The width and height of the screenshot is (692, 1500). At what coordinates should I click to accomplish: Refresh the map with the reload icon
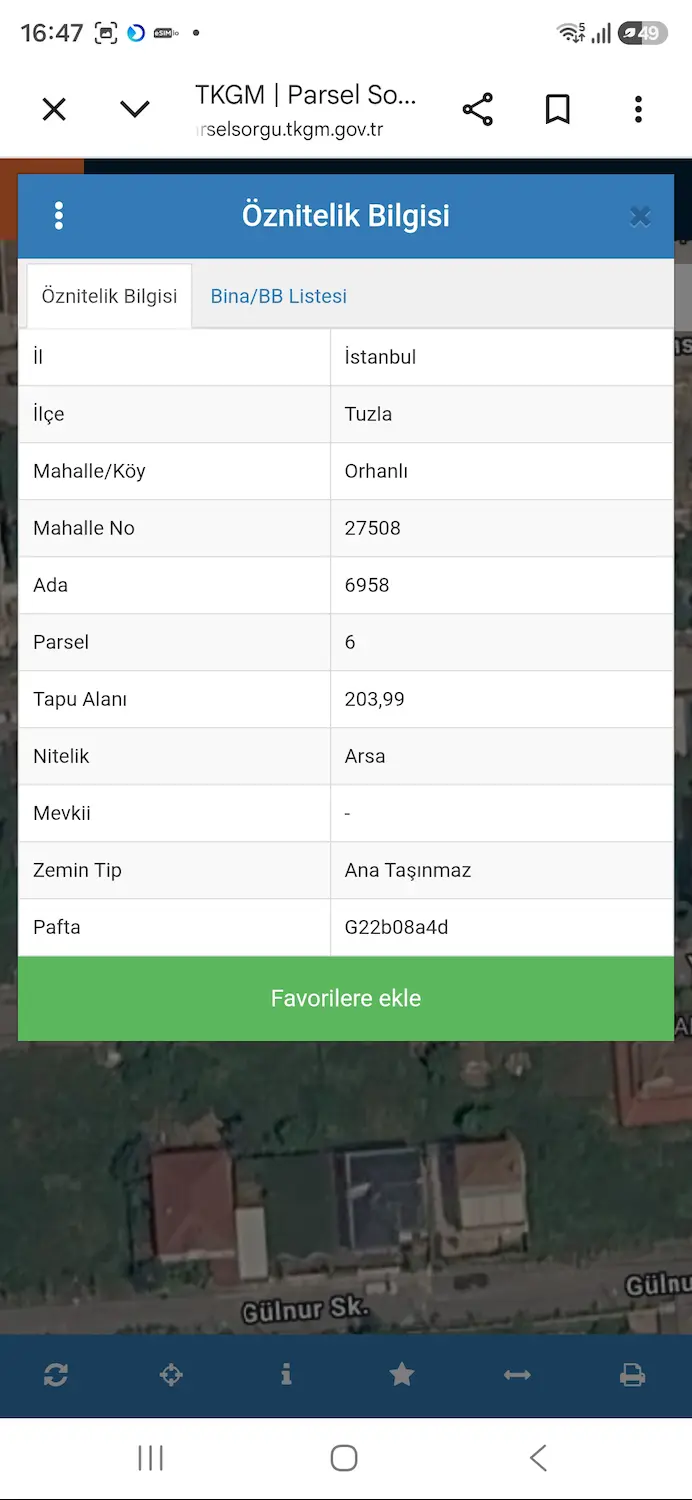pyautogui.click(x=56, y=1375)
